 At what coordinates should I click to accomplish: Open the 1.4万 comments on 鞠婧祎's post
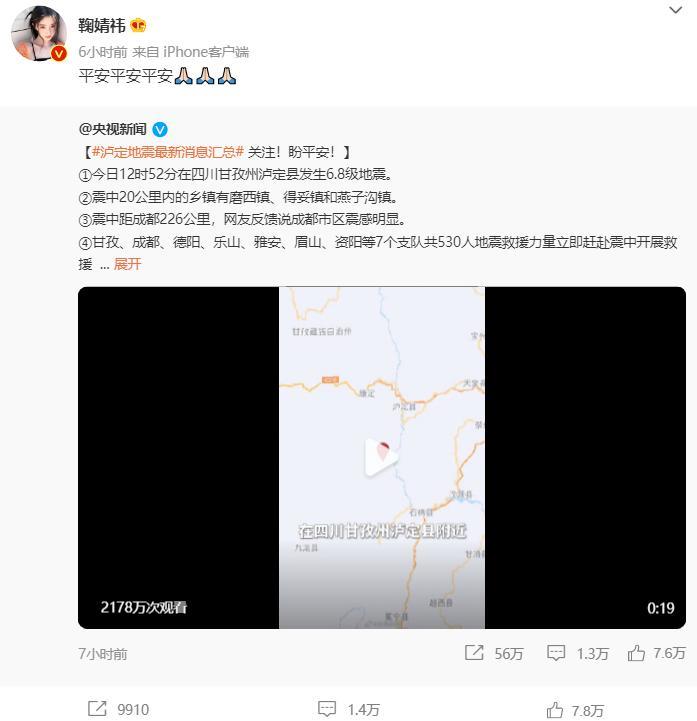(348, 709)
